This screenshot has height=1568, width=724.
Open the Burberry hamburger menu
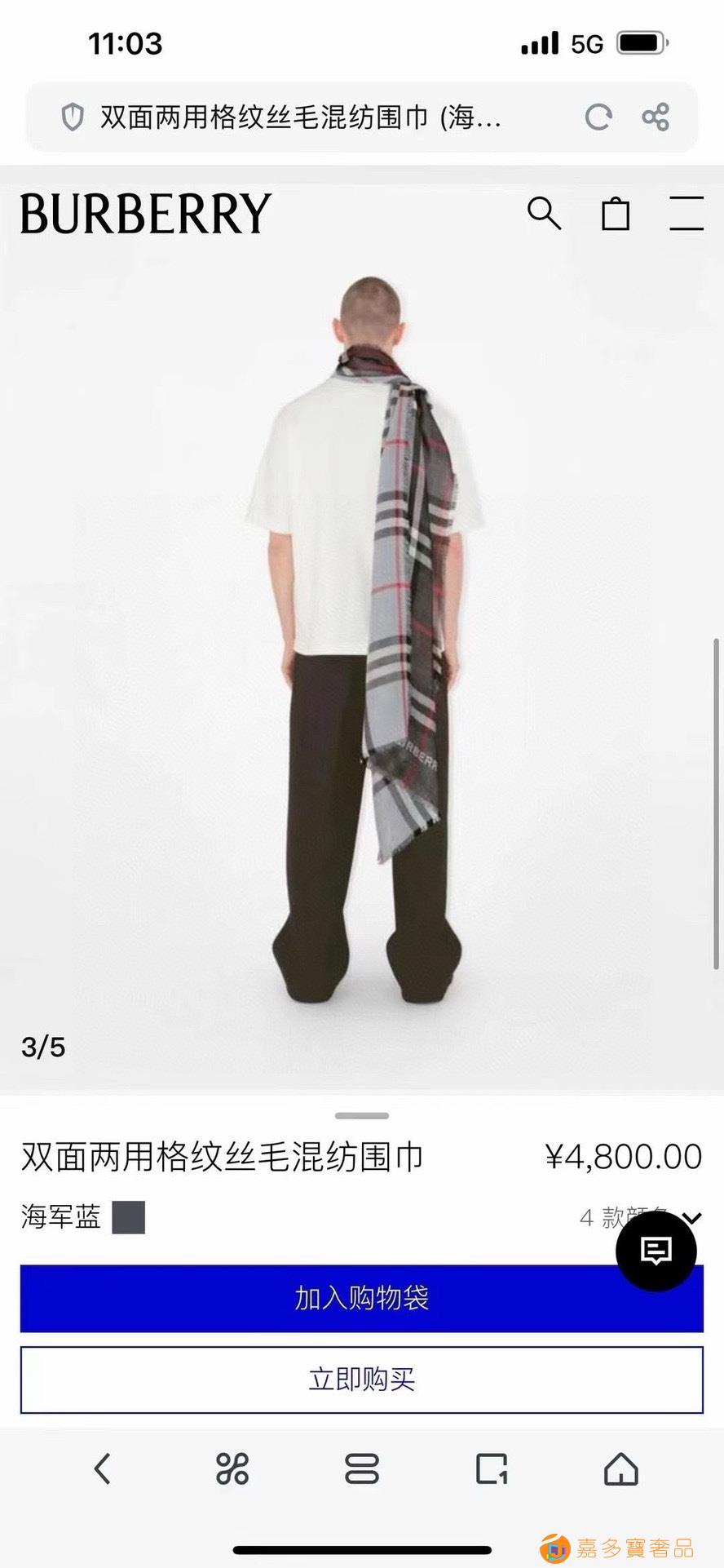(x=686, y=214)
